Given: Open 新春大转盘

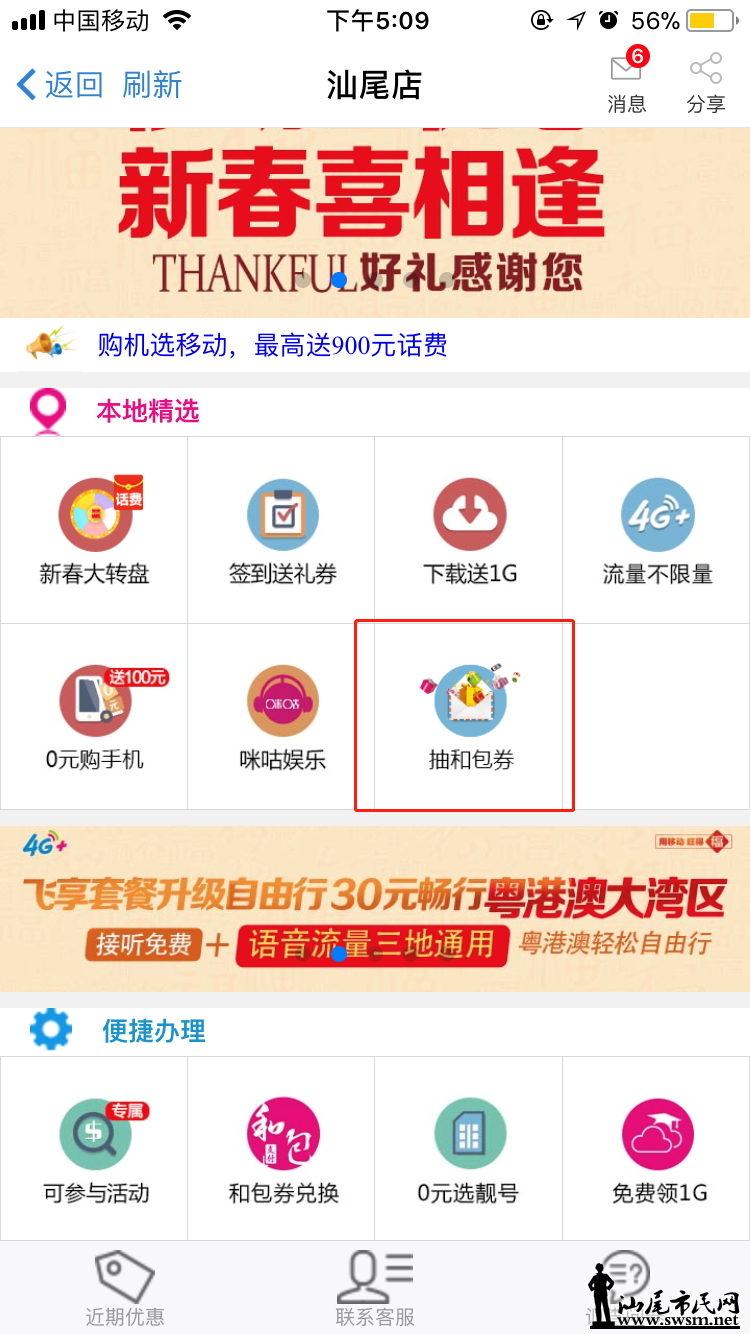Looking at the screenshot, I should coord(94,530).
